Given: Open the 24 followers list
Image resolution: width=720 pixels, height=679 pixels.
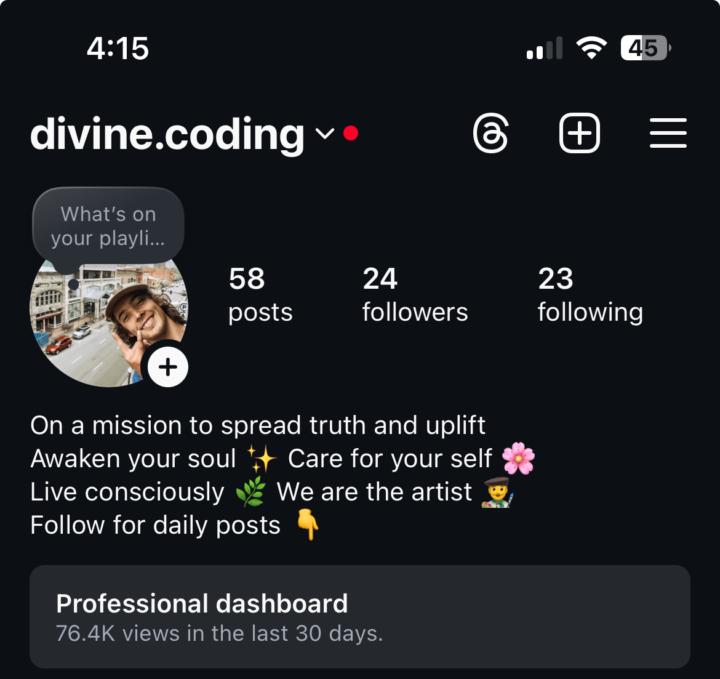Looking at the screenshot, I should pos(414,294).
